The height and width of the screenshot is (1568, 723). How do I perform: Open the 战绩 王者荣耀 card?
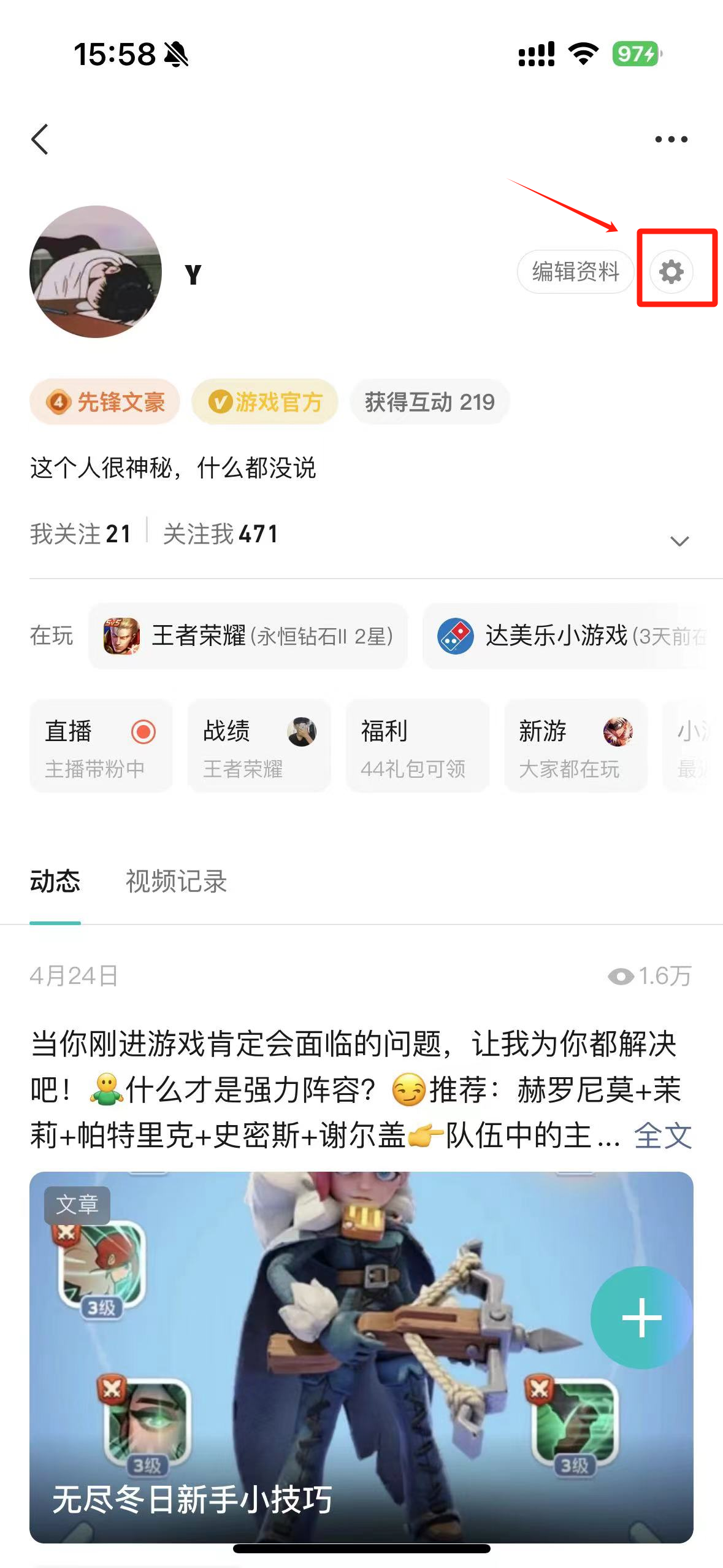[x=259, y=746]
